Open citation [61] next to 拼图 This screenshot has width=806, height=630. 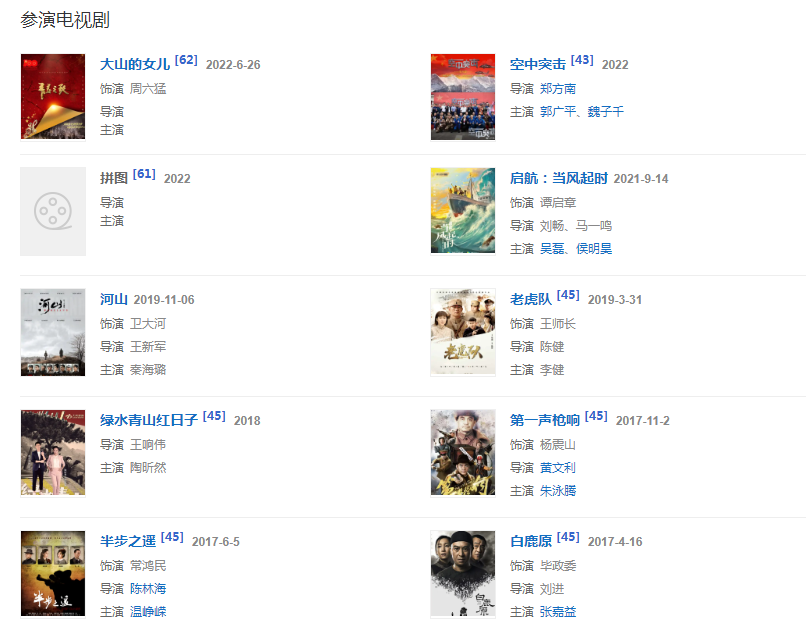pos(144,174)
